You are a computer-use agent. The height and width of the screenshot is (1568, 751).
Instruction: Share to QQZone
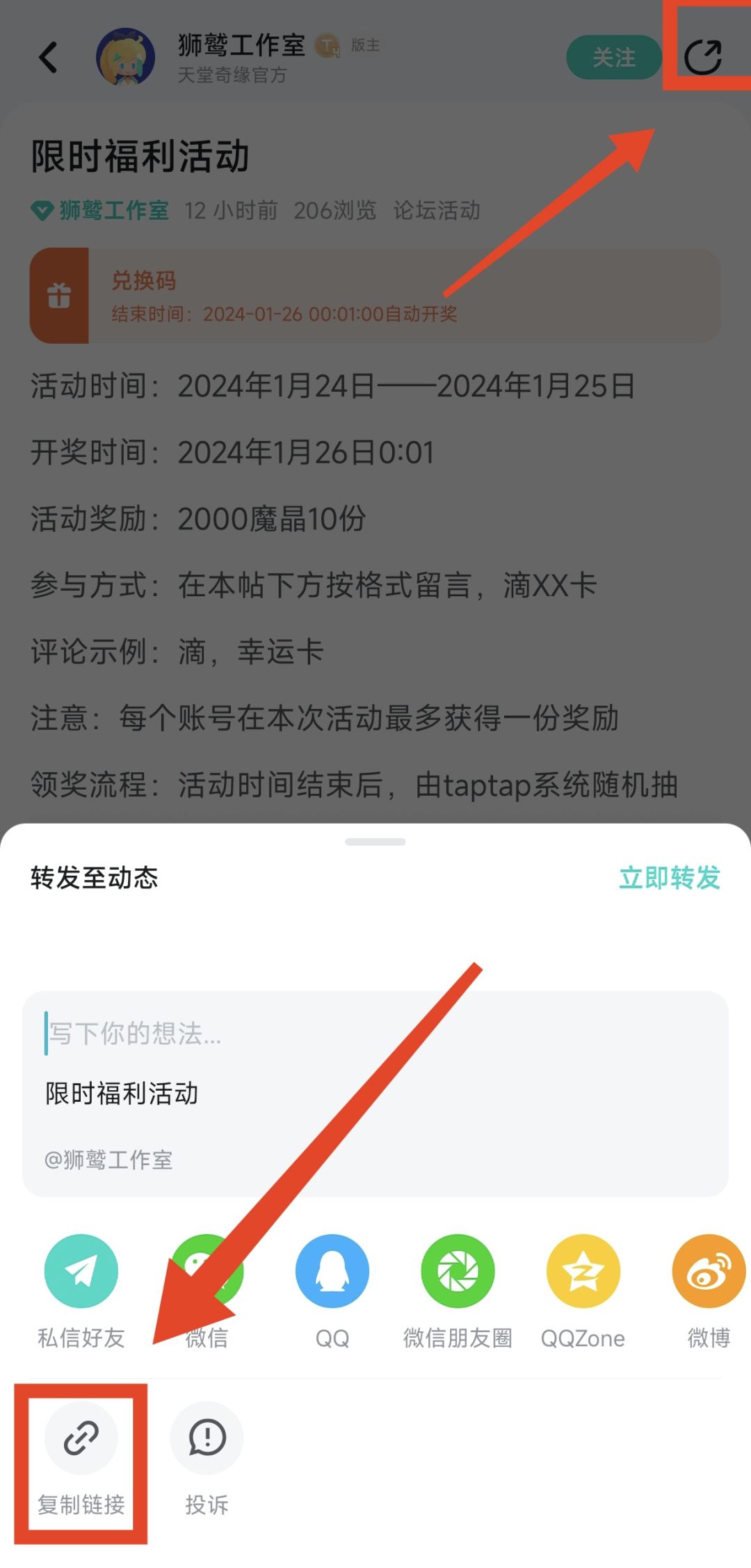pyautogui.click(x=583, y=1271)
